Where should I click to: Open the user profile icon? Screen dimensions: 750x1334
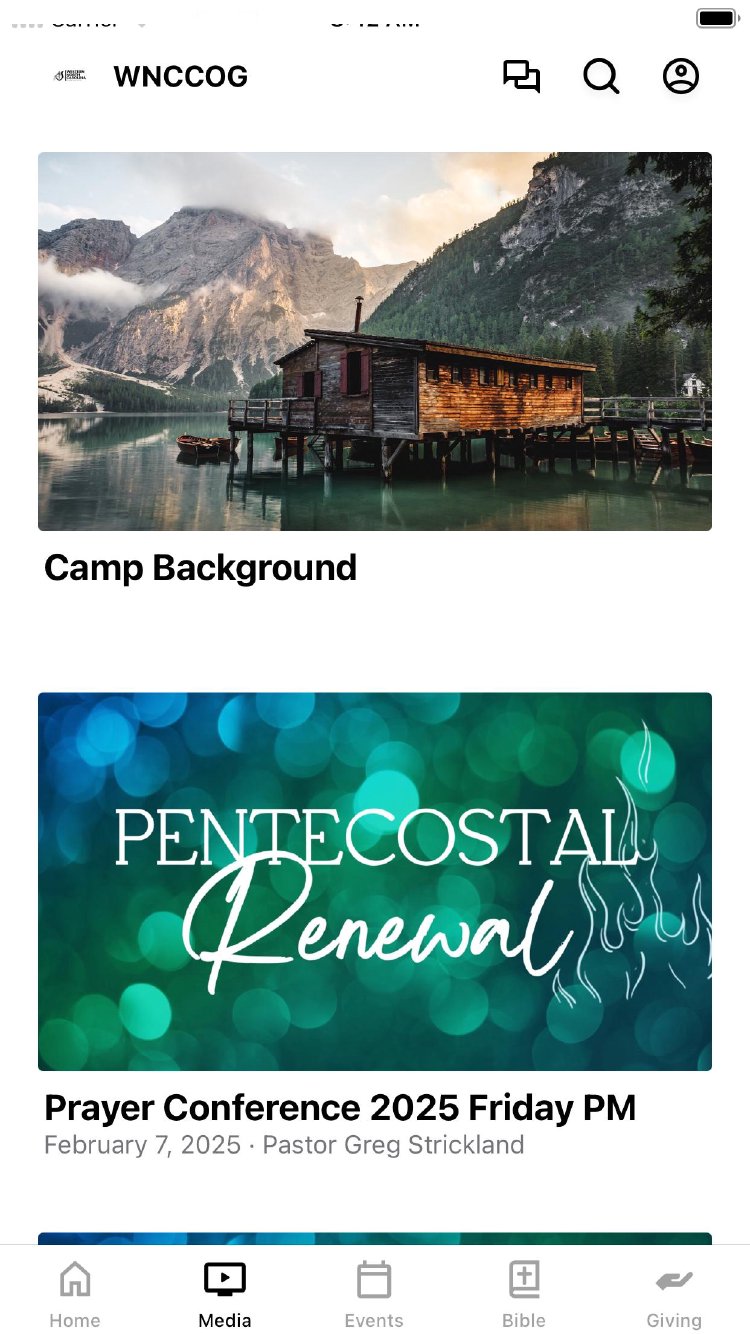tap(681, 77)
